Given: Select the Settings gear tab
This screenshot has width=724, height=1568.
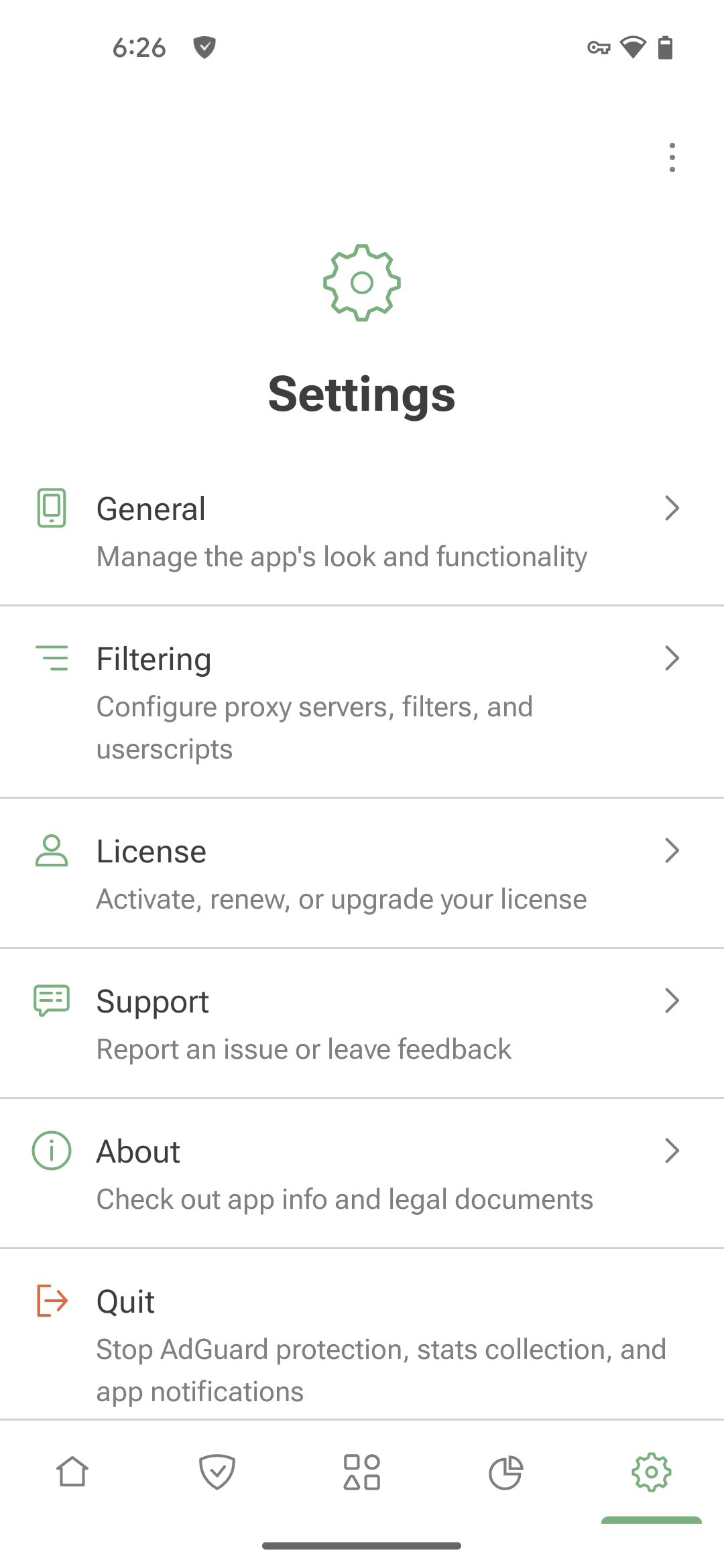Looking at the screenshot, I should 651,1472.
